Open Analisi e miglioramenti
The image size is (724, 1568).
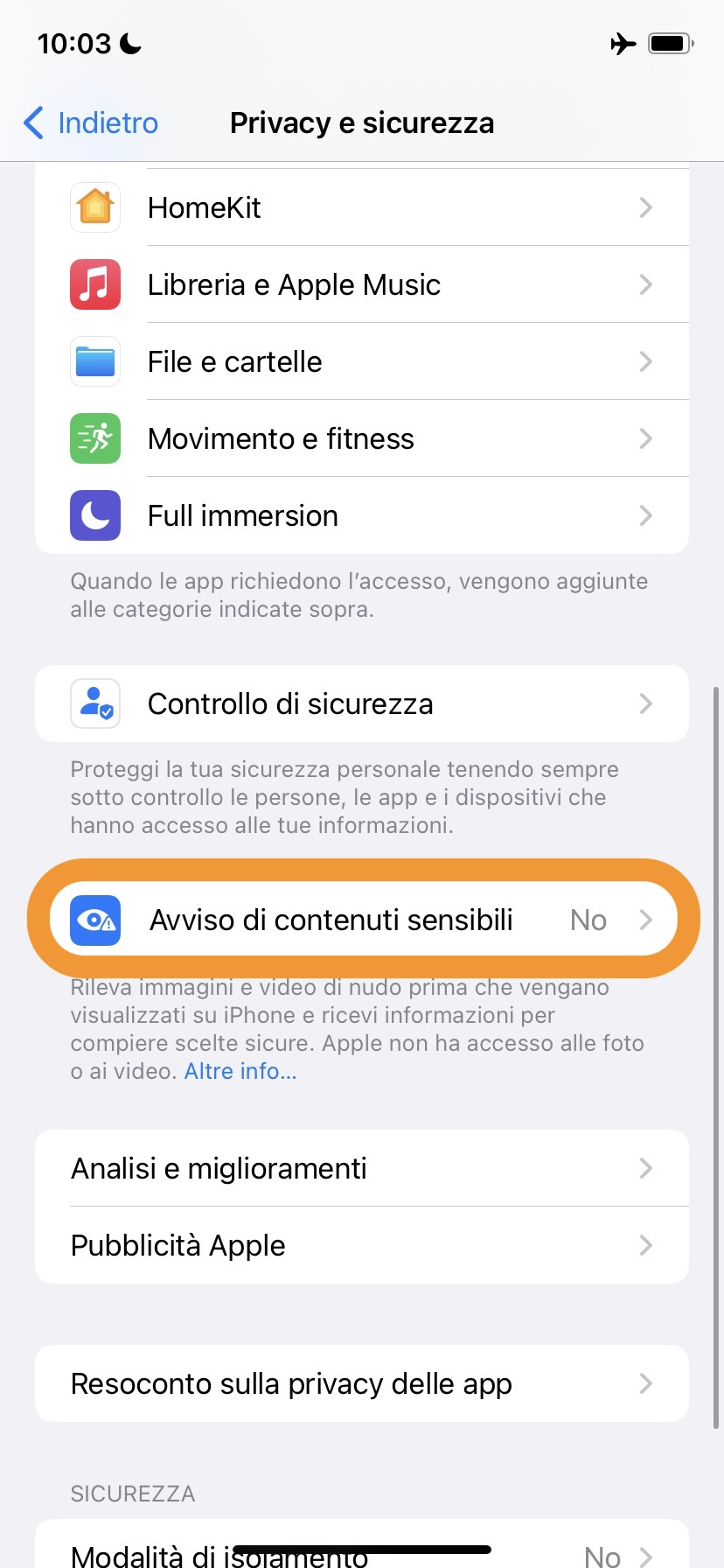(362, 1169)
